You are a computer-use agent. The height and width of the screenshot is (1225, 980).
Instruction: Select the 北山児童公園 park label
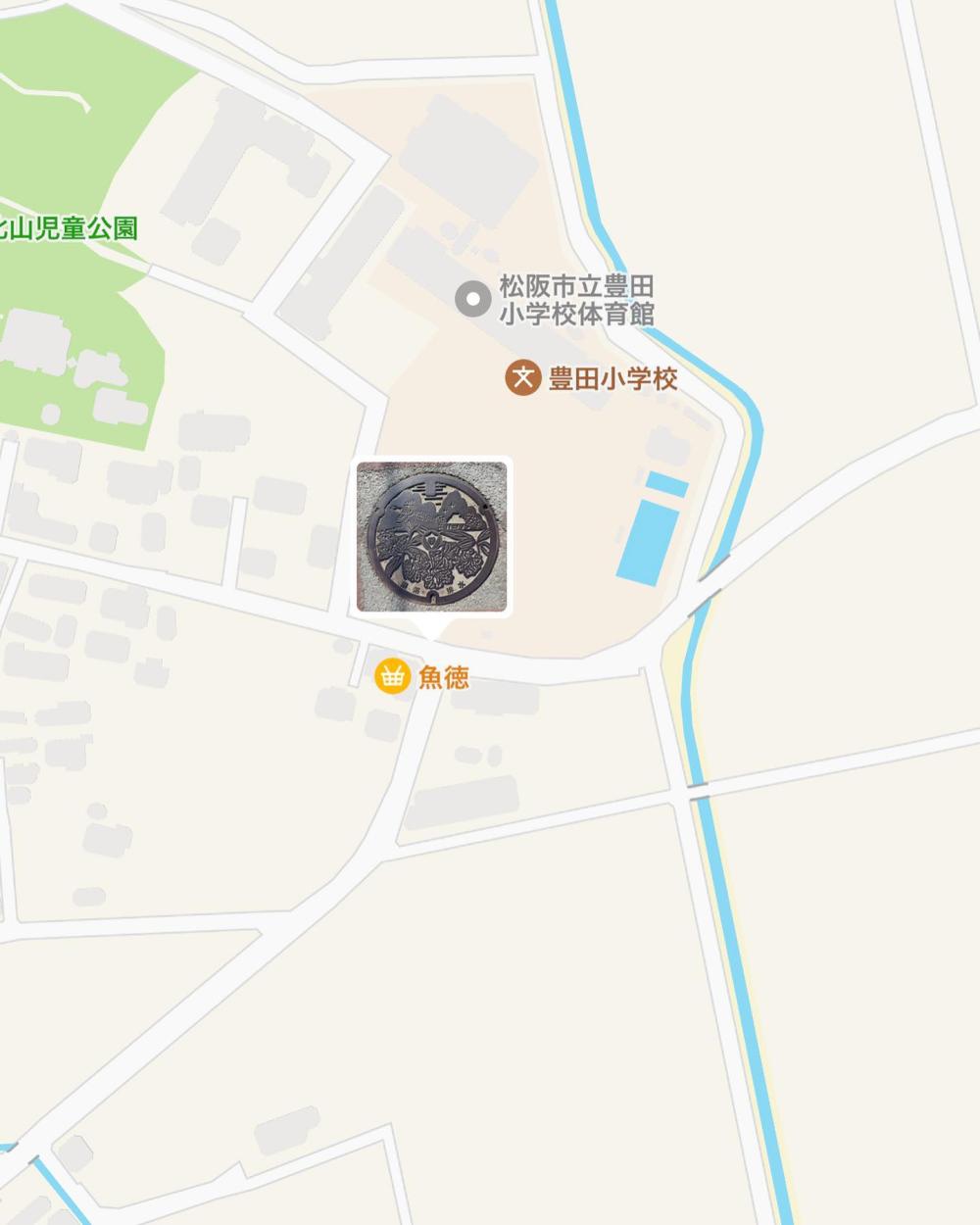(x=69, y=229)
